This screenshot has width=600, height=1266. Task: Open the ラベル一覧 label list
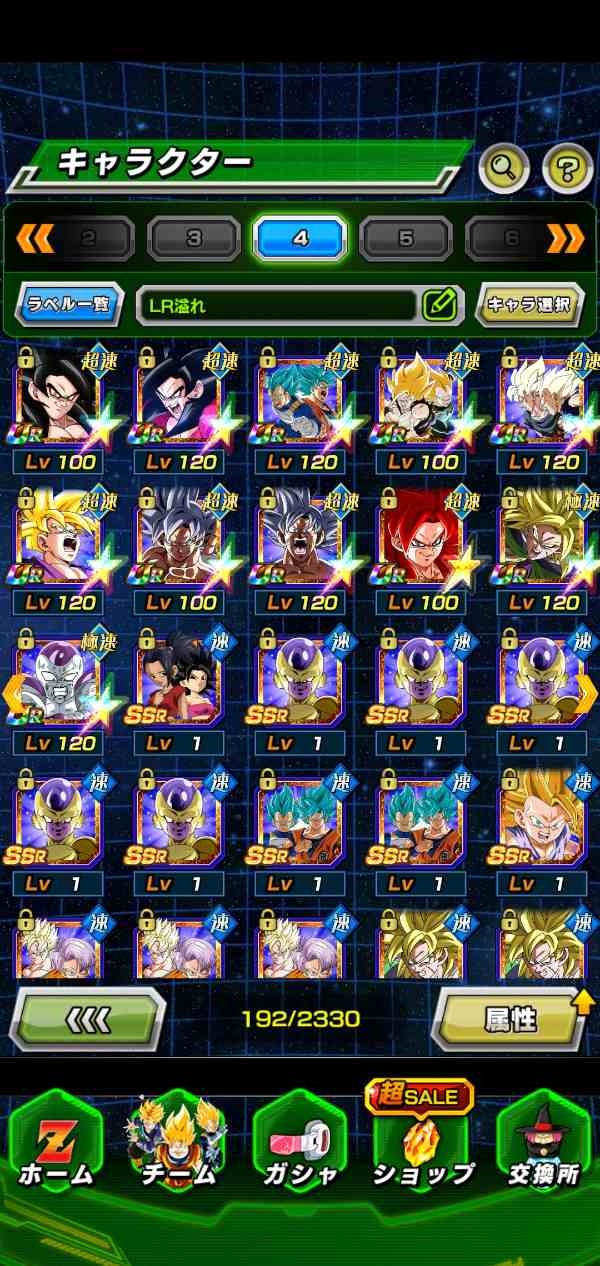tap(69, 305)
